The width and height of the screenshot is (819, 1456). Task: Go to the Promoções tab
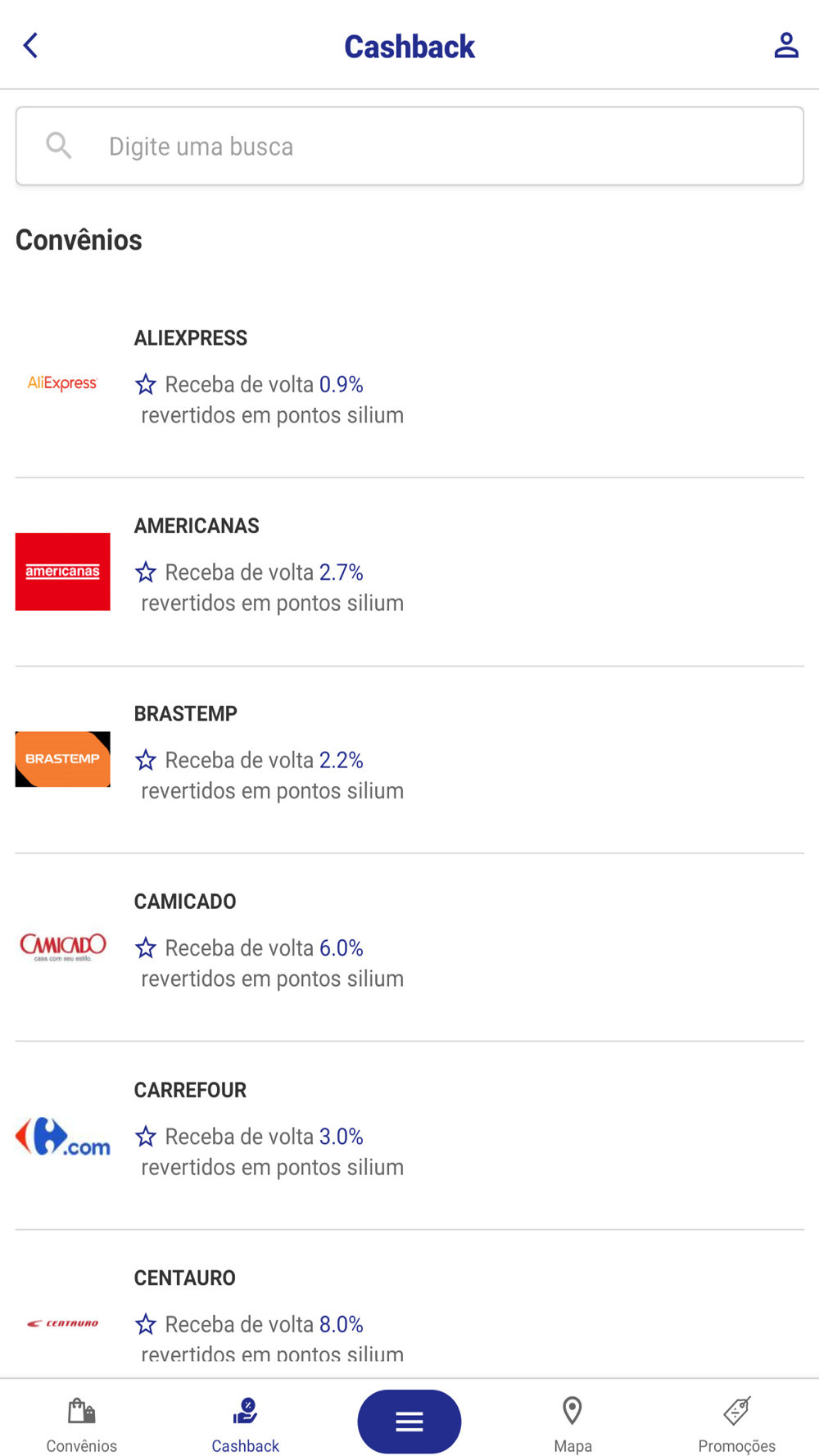coord(737,1424)
